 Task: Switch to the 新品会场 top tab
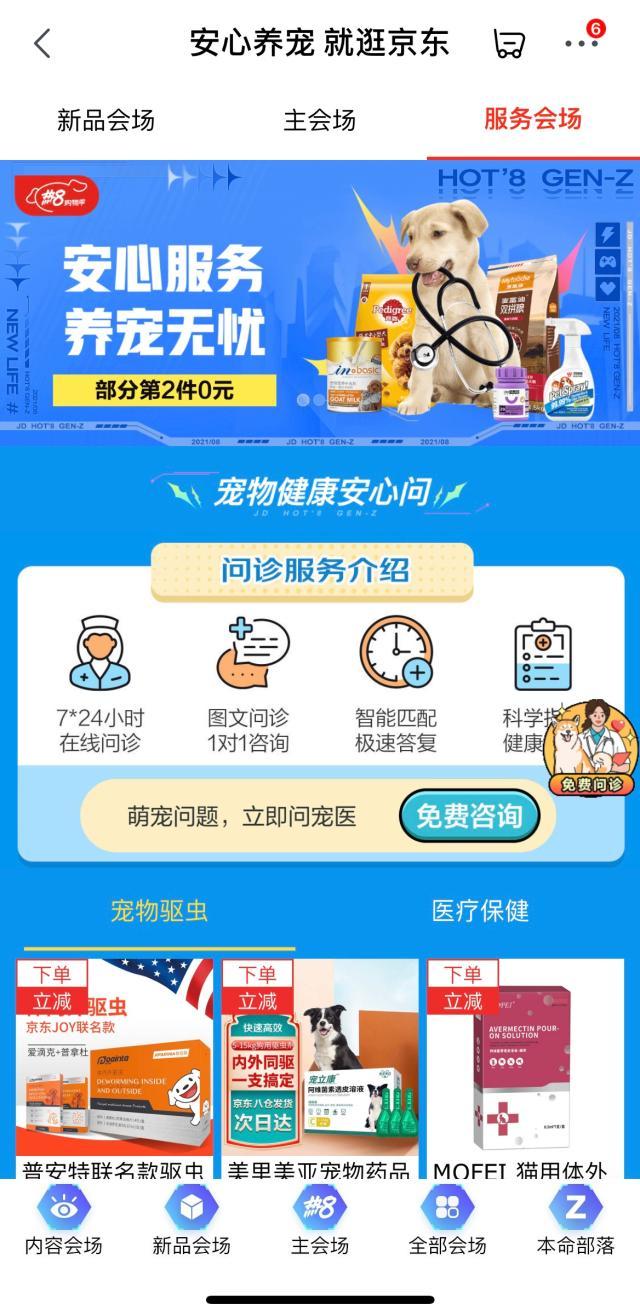click(x=106, y=121)
